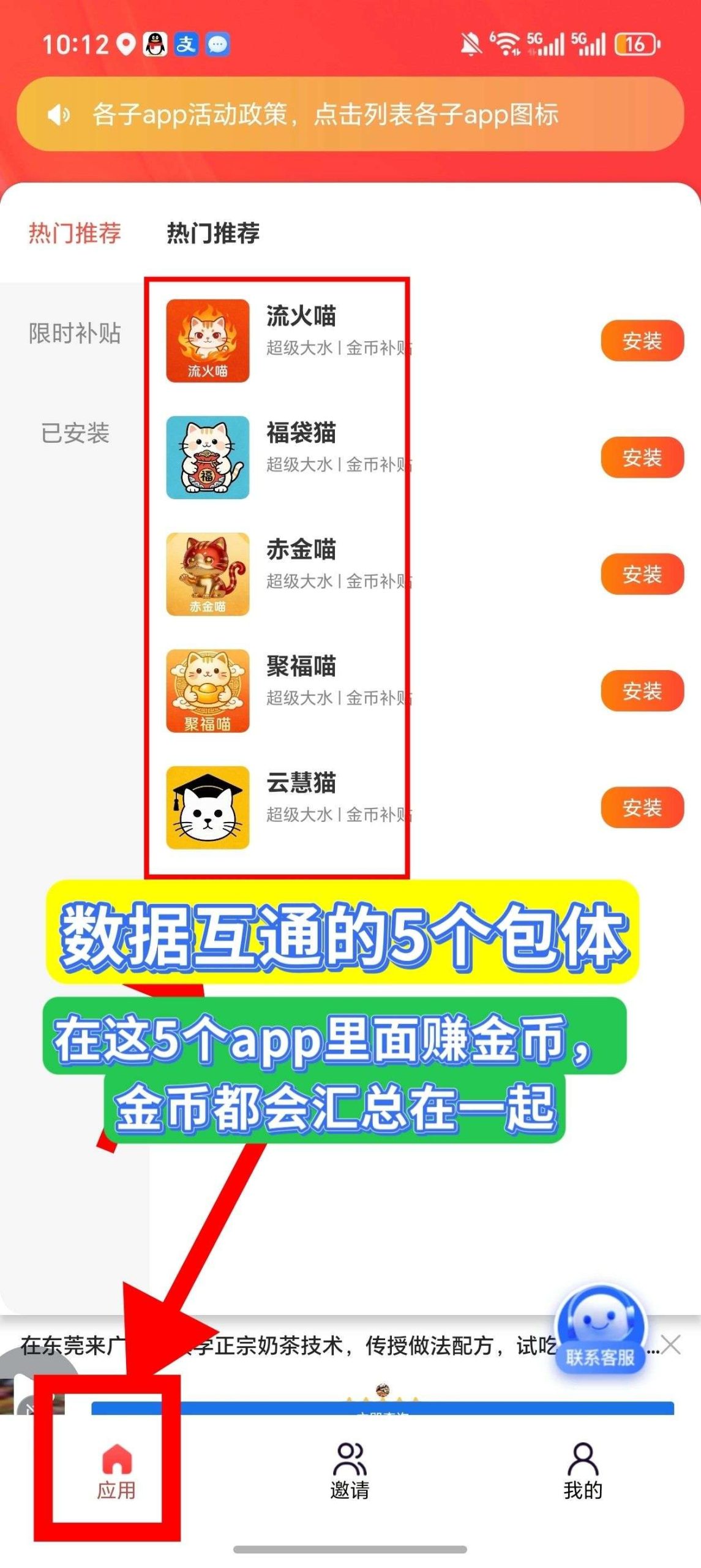Select the red 热门推荐 category

click(75, 233)
